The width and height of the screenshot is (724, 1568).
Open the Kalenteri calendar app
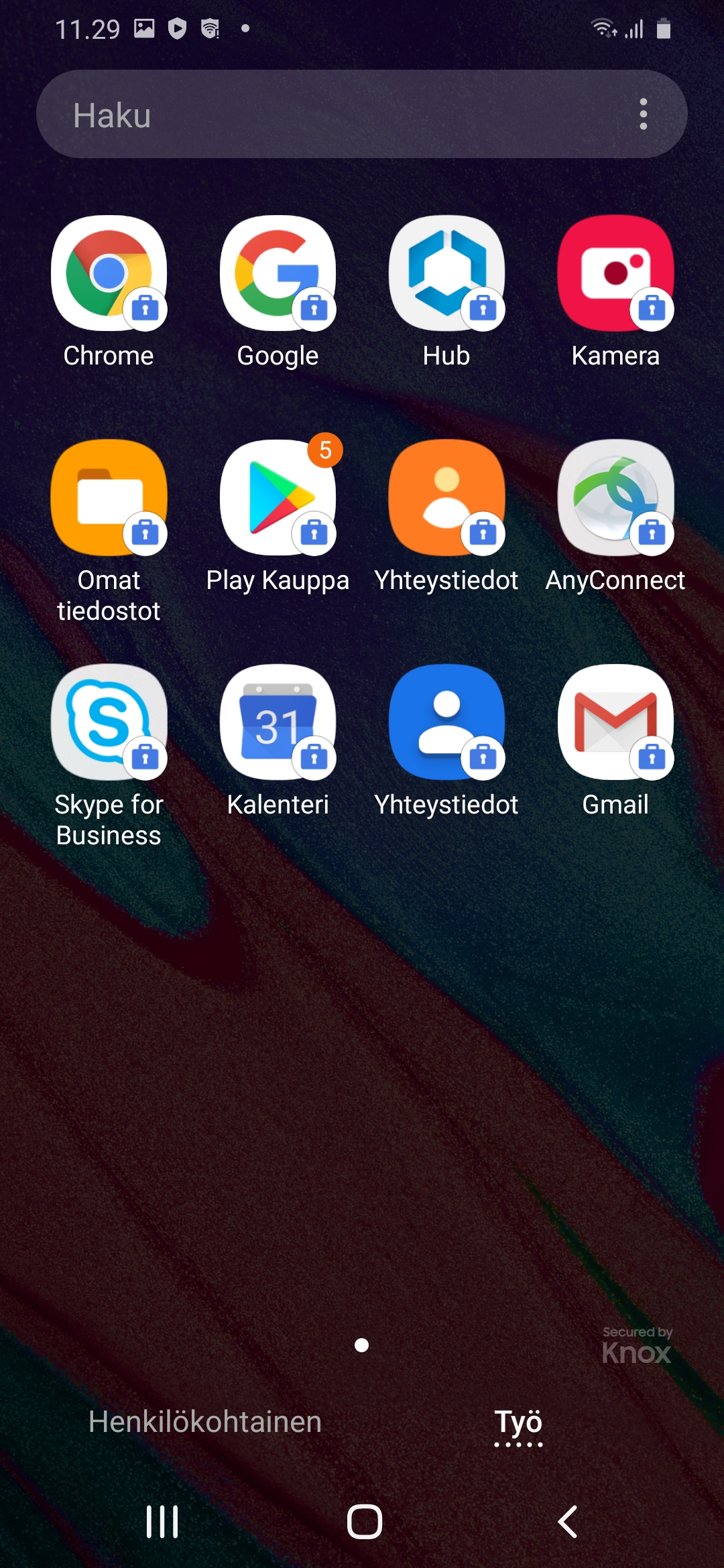click(x=278, y=722)
